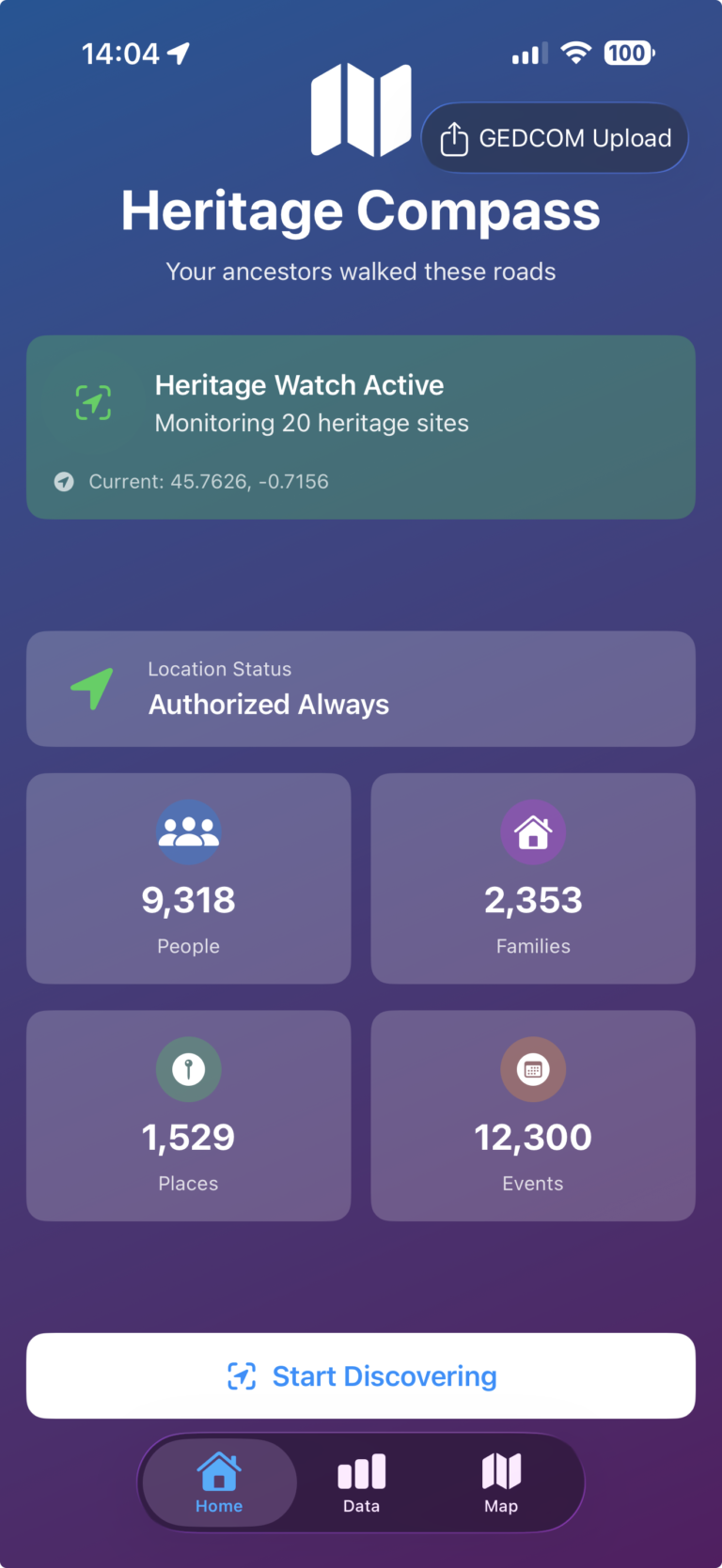Open the Families card showing 2,353

click(533, 878)
